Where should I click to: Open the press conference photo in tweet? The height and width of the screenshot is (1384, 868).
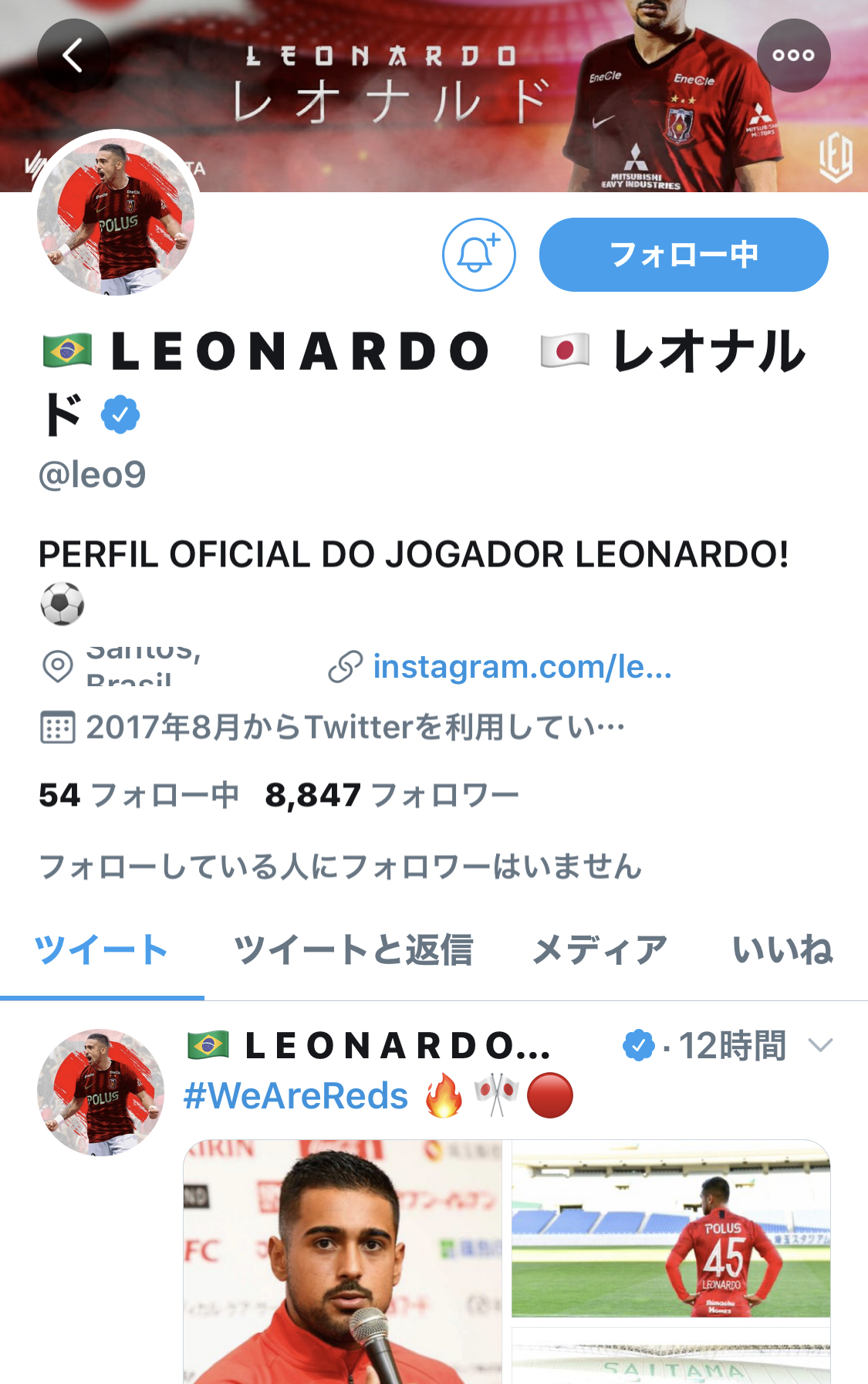[x=343, y=1262]
